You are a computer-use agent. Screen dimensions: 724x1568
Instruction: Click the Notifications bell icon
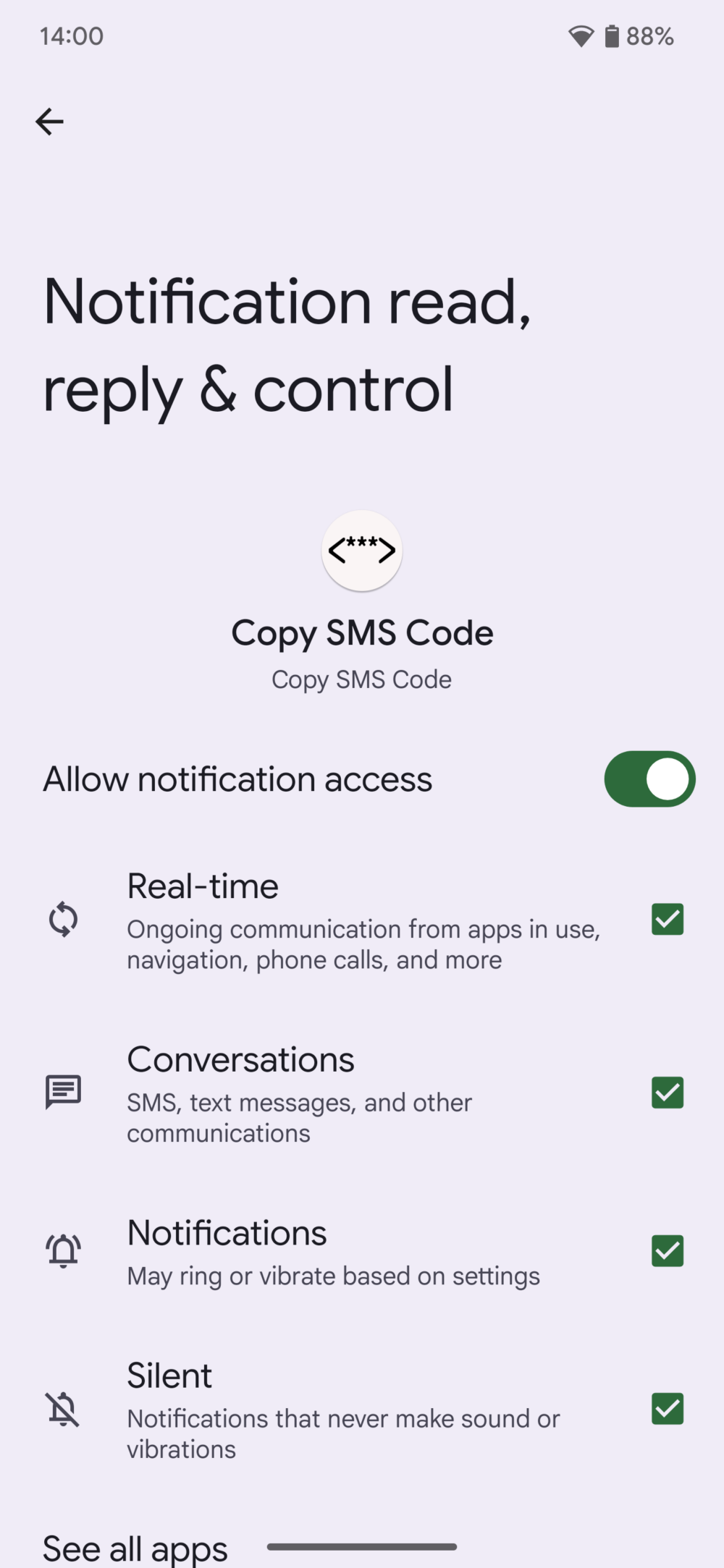click(64, 1251)
